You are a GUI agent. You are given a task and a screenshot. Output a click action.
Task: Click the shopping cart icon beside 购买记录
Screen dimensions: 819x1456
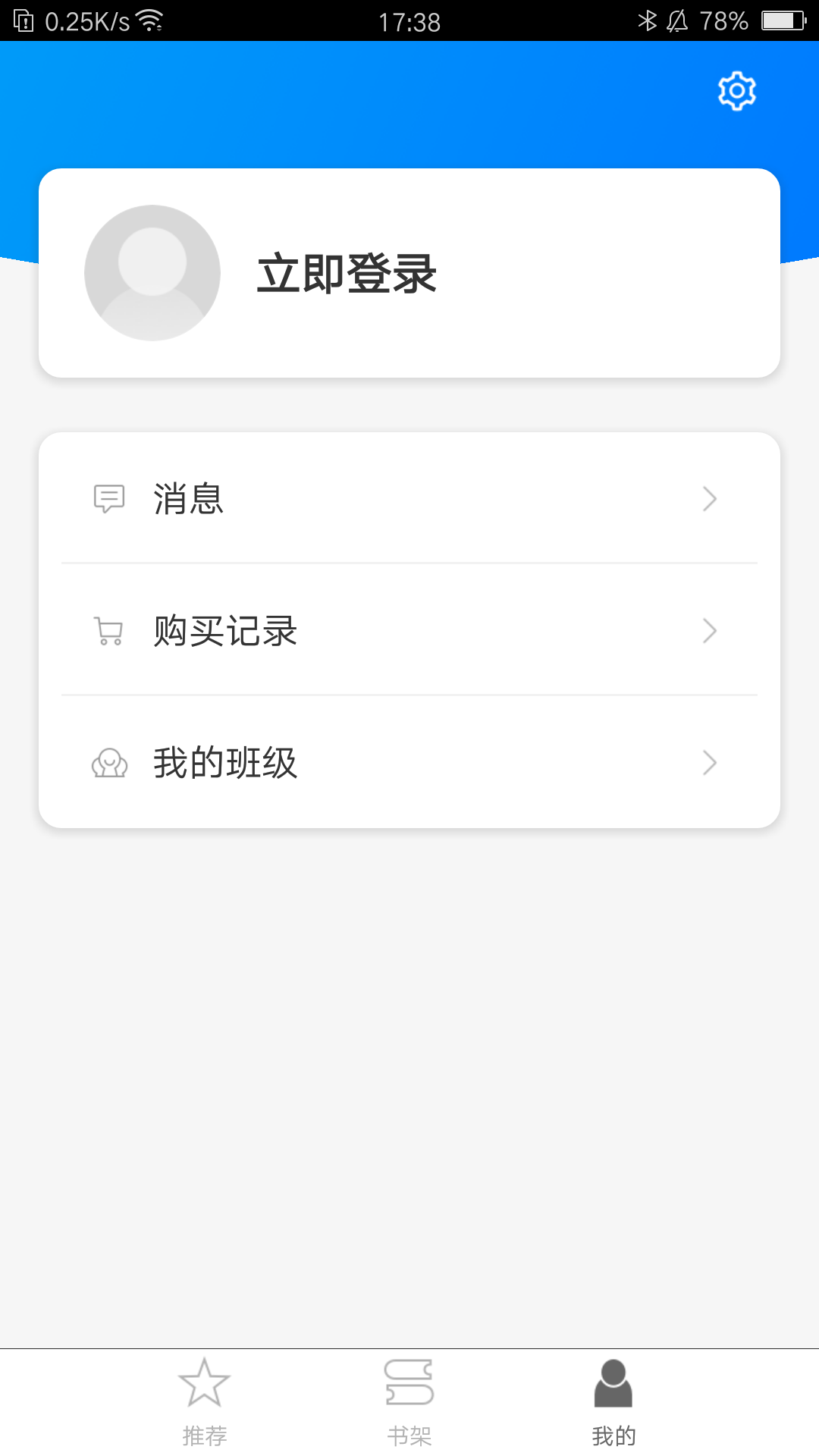coord(108,631)
